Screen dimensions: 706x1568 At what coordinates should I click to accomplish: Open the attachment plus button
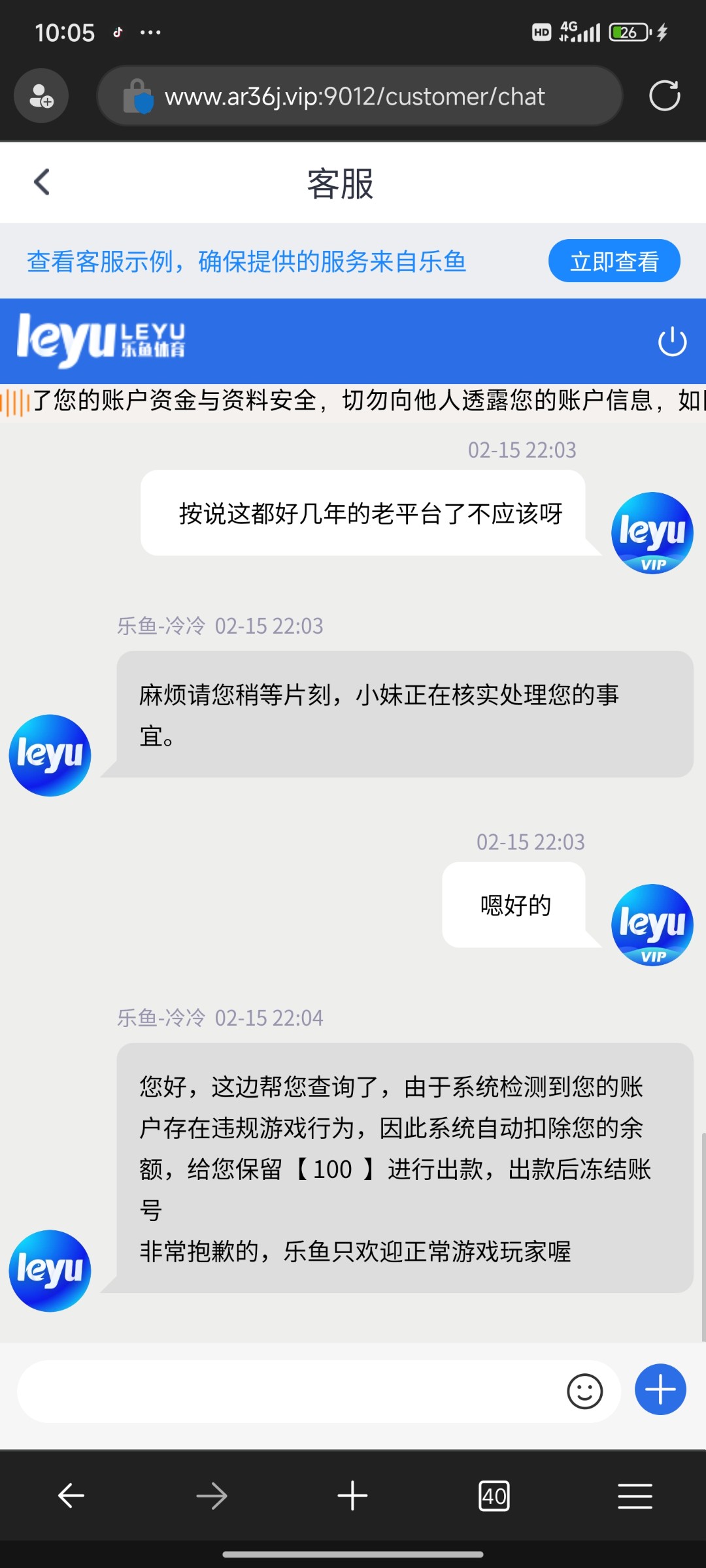(660, 1390)
